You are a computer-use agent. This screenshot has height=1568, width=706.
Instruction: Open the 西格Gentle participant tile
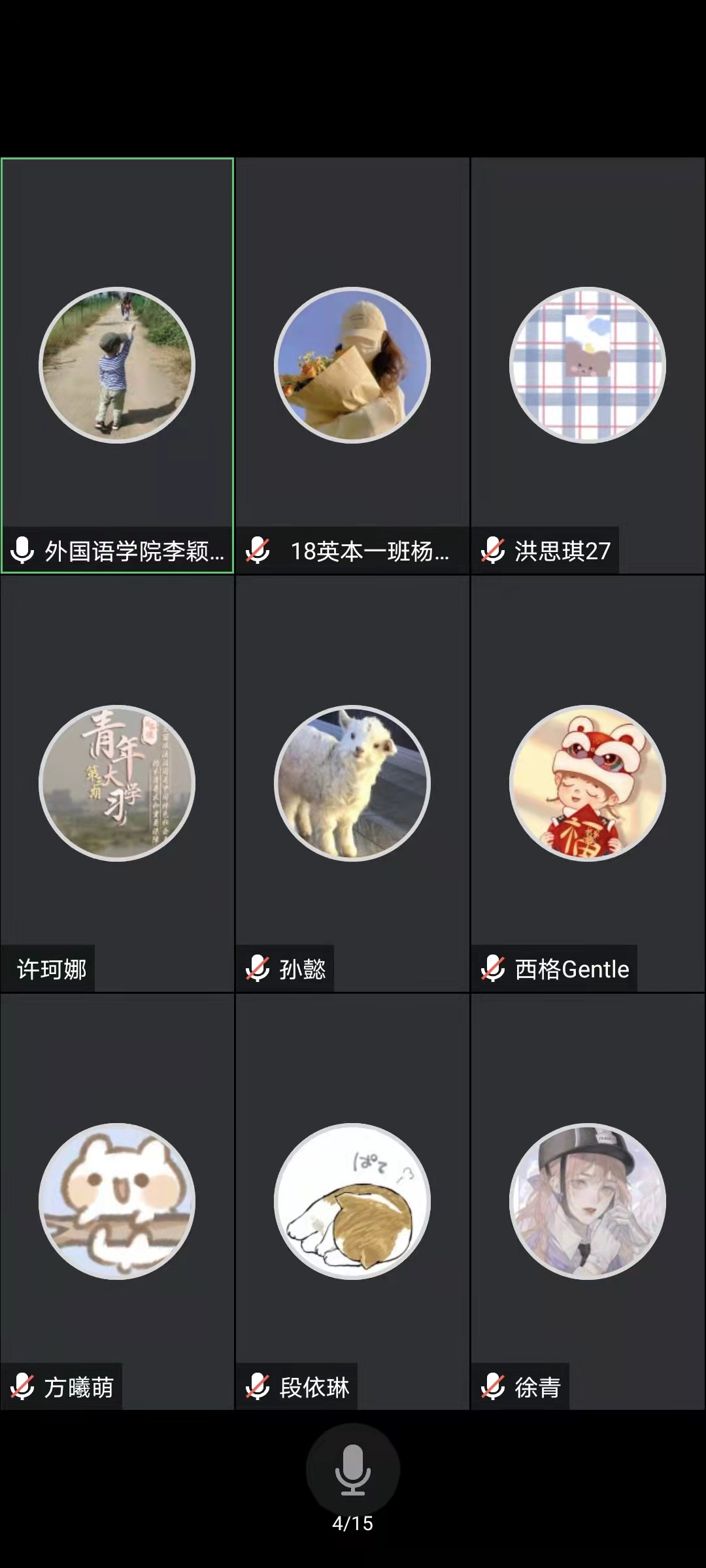[587, 783]
